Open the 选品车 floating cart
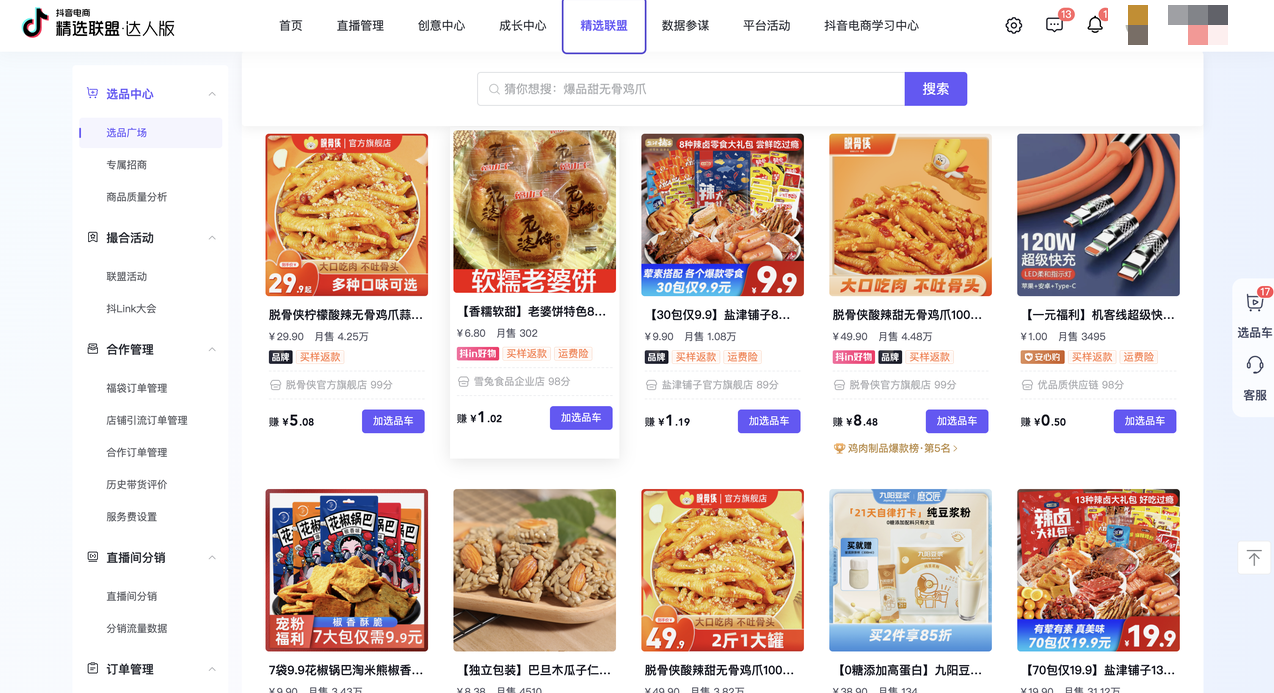The image size is (1274, 693). [1254, 313]
